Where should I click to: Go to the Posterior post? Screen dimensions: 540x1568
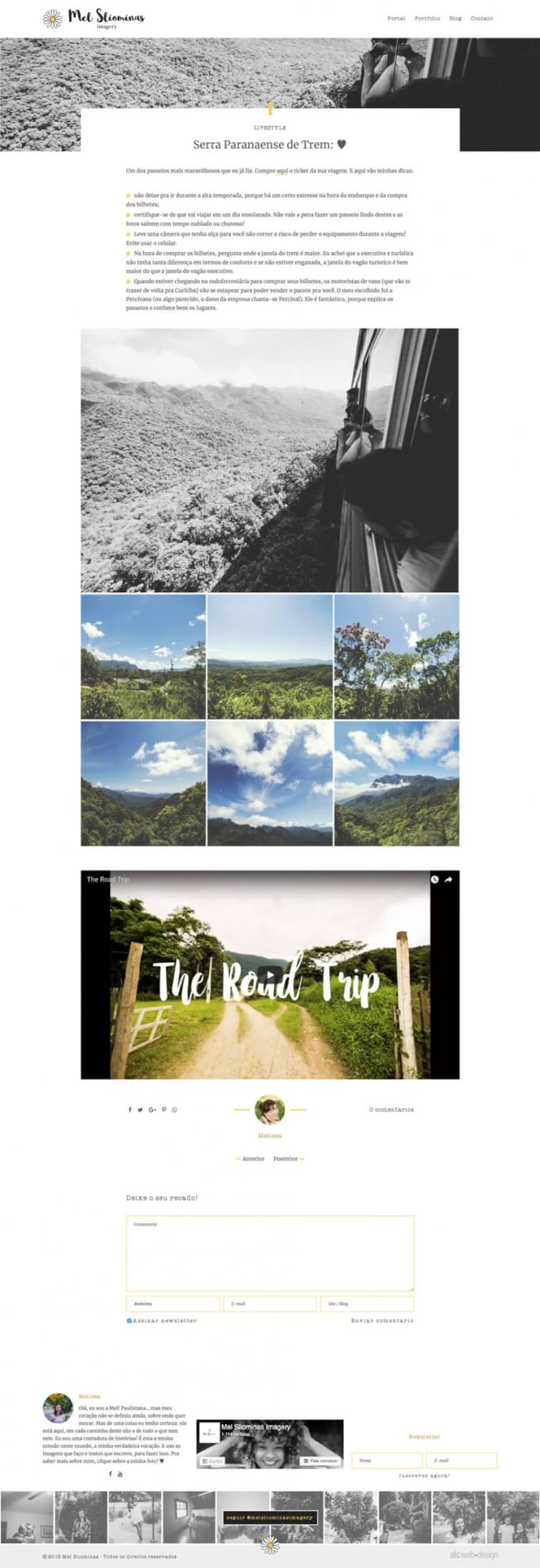(286, 1159)
